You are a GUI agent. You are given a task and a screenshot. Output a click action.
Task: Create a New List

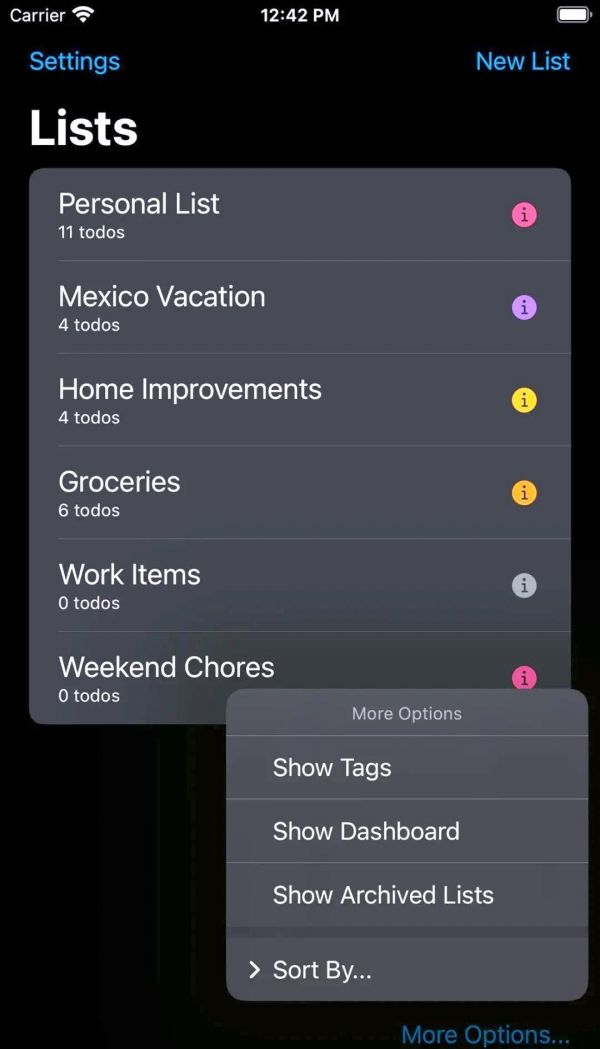pyautogui.click(x=523, y=62)
